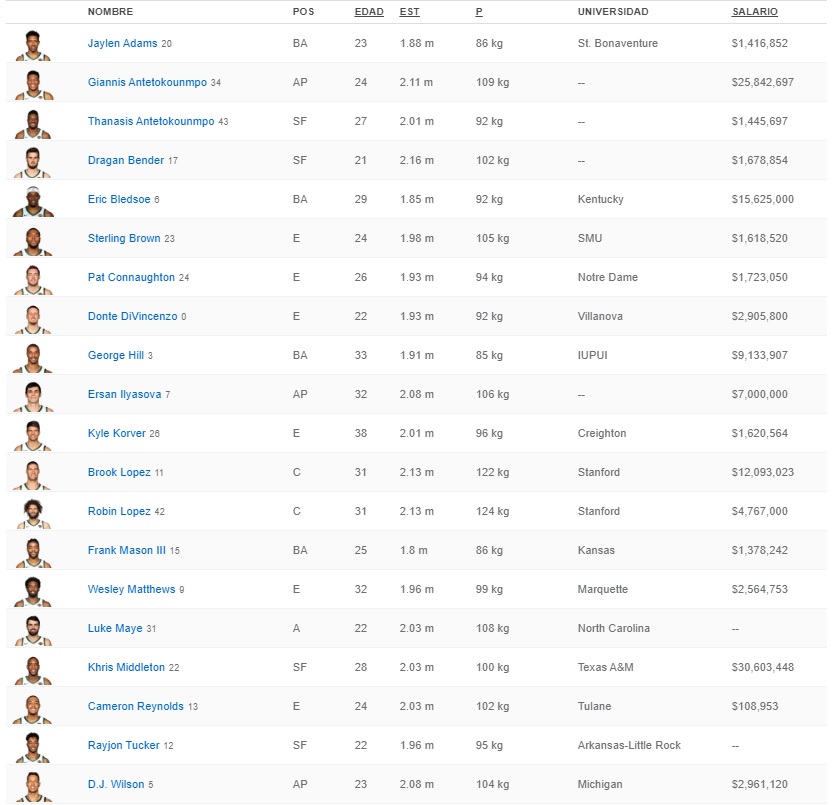View Pat Connaughton's profile
837x805 pixels.
[131, 278]
